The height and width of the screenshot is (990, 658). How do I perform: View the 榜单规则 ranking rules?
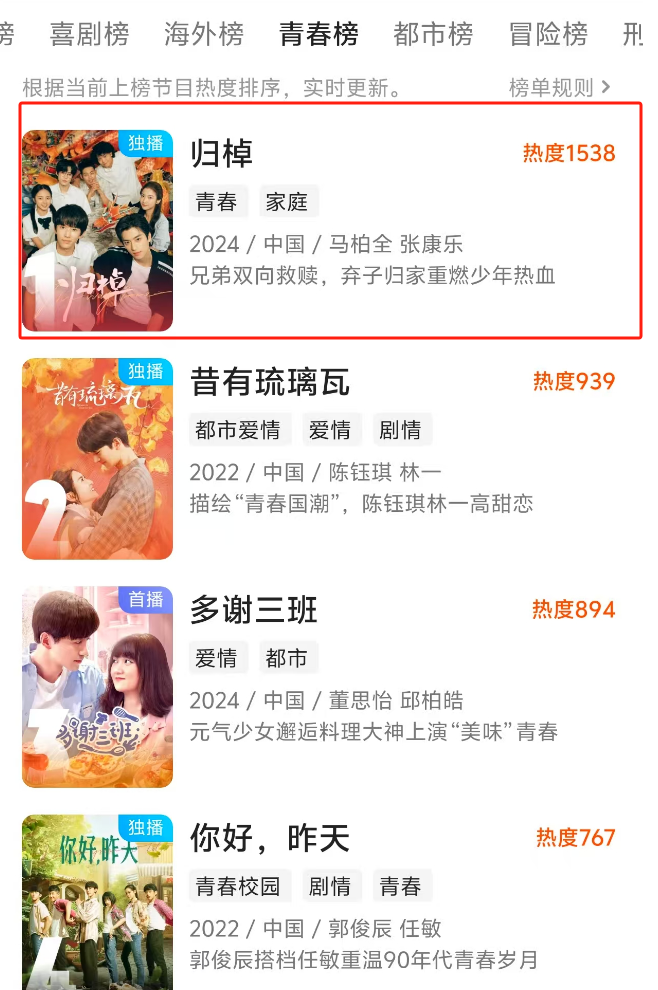(x=559, y=88)
